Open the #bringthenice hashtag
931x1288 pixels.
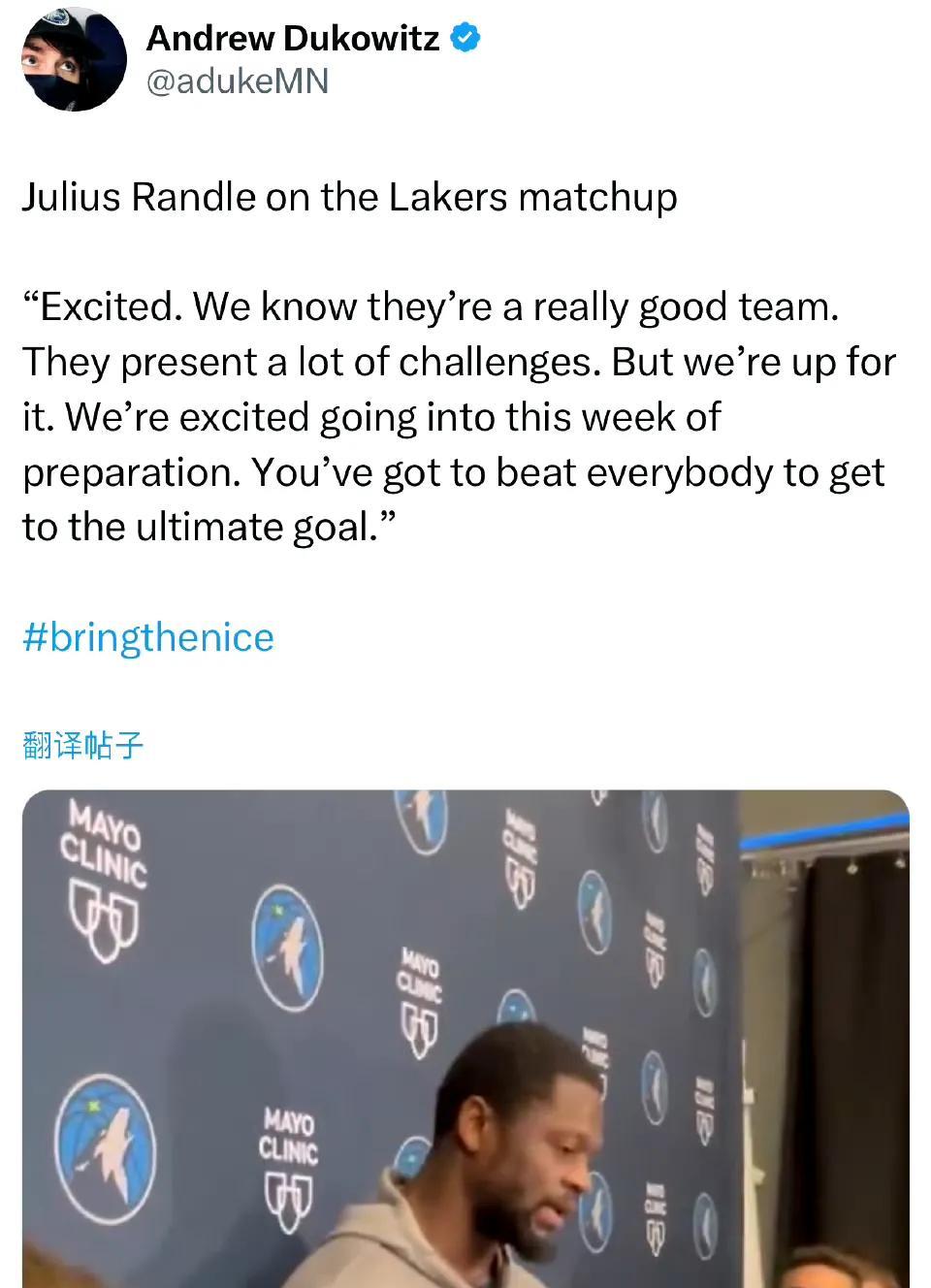point(148,637)
